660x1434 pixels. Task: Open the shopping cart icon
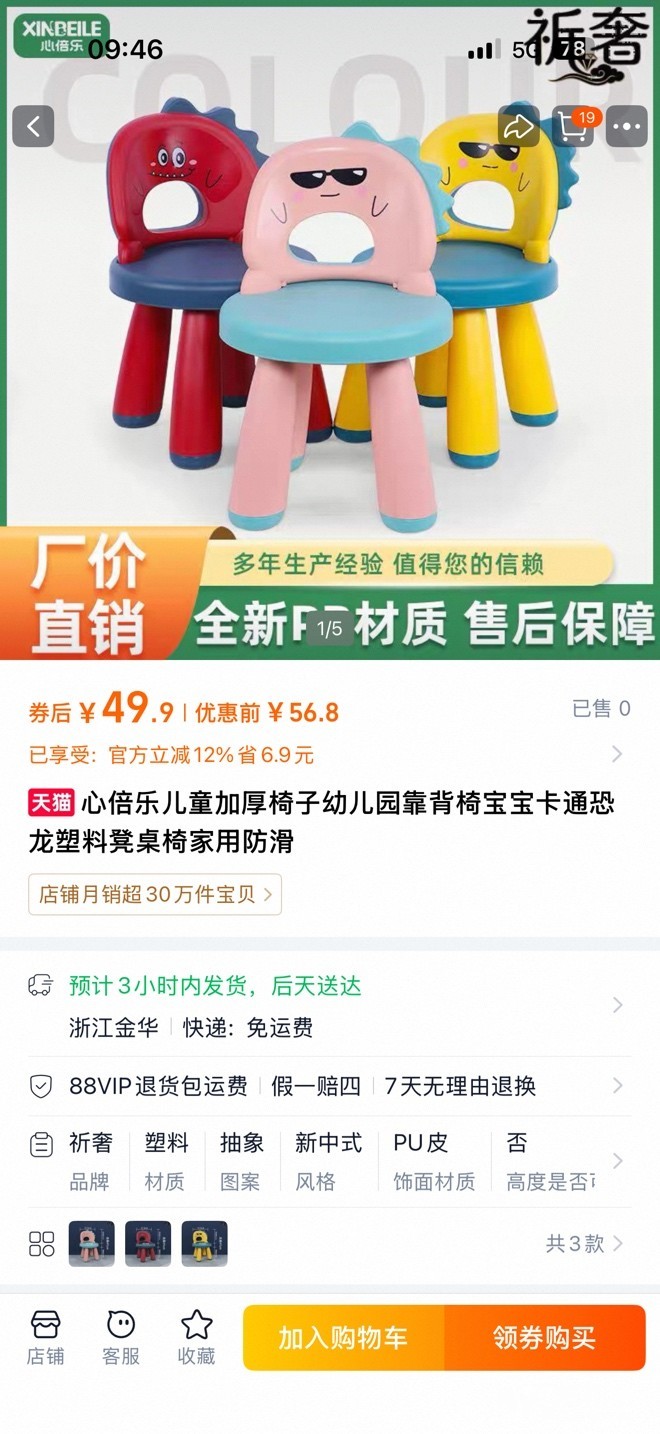(x=573, y=127)
